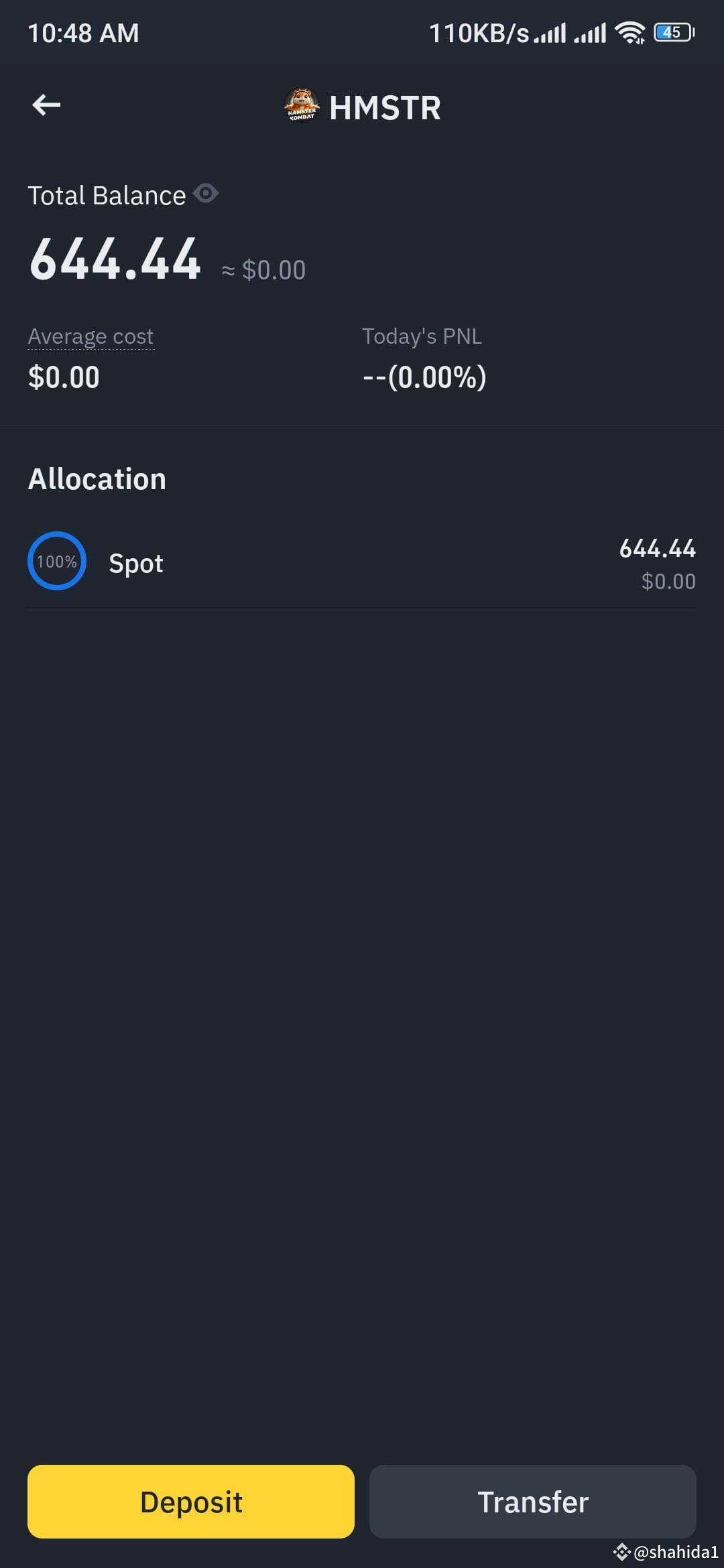This screenshot has width=724, height=1568.
Task: Tap the 644.44 Spot balance value
Action: point(658,549)
